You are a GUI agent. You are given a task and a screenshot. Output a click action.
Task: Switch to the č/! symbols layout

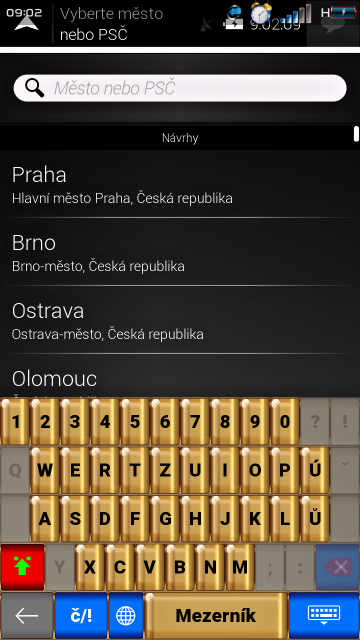(x=80, y=615)
